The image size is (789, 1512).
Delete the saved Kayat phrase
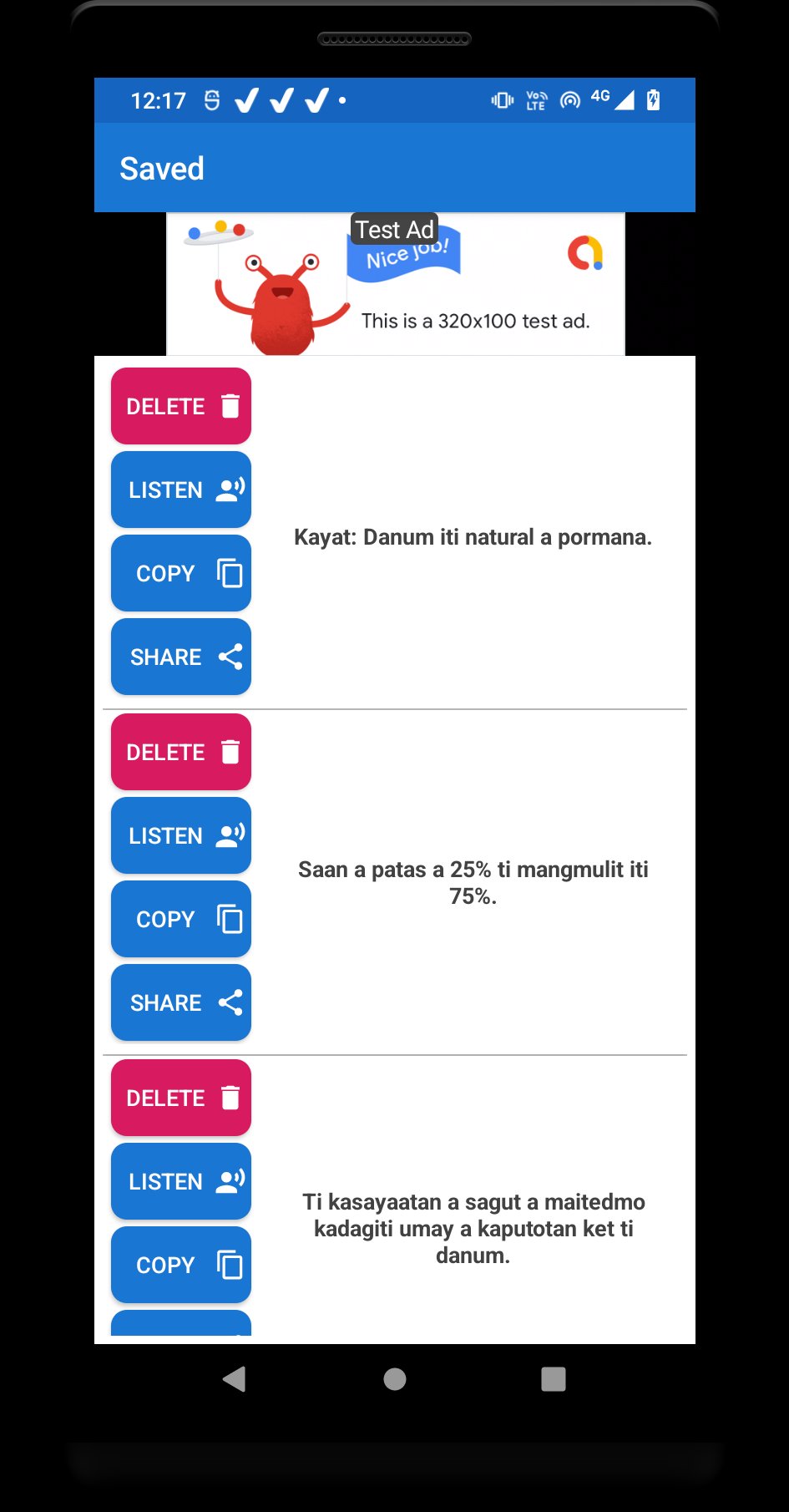click(180, 405)
